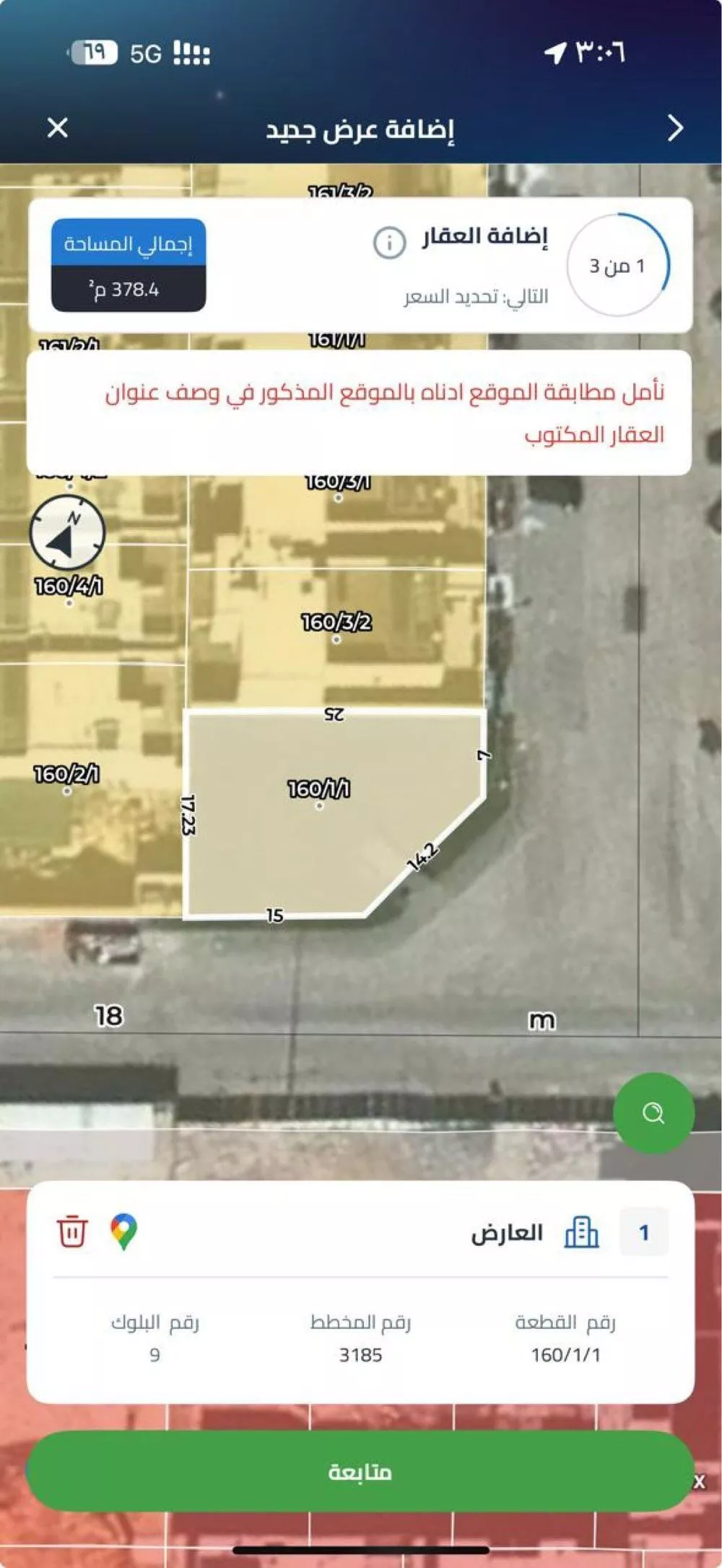The width and height of the screenshot is (722, 1568).
Task: Close the screen using the X icon
Action: pyautogui.click(x=56, y=127)
